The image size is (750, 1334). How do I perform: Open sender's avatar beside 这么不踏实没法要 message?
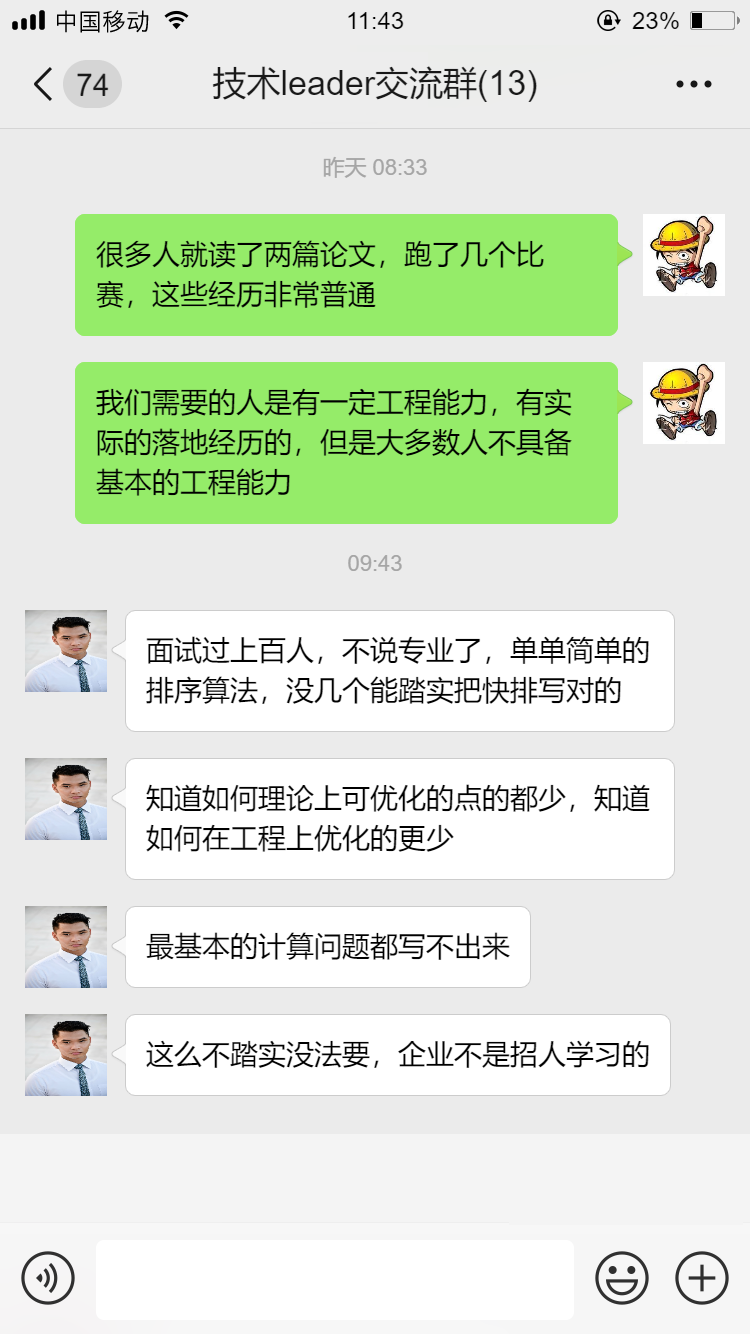point(66,1055)
